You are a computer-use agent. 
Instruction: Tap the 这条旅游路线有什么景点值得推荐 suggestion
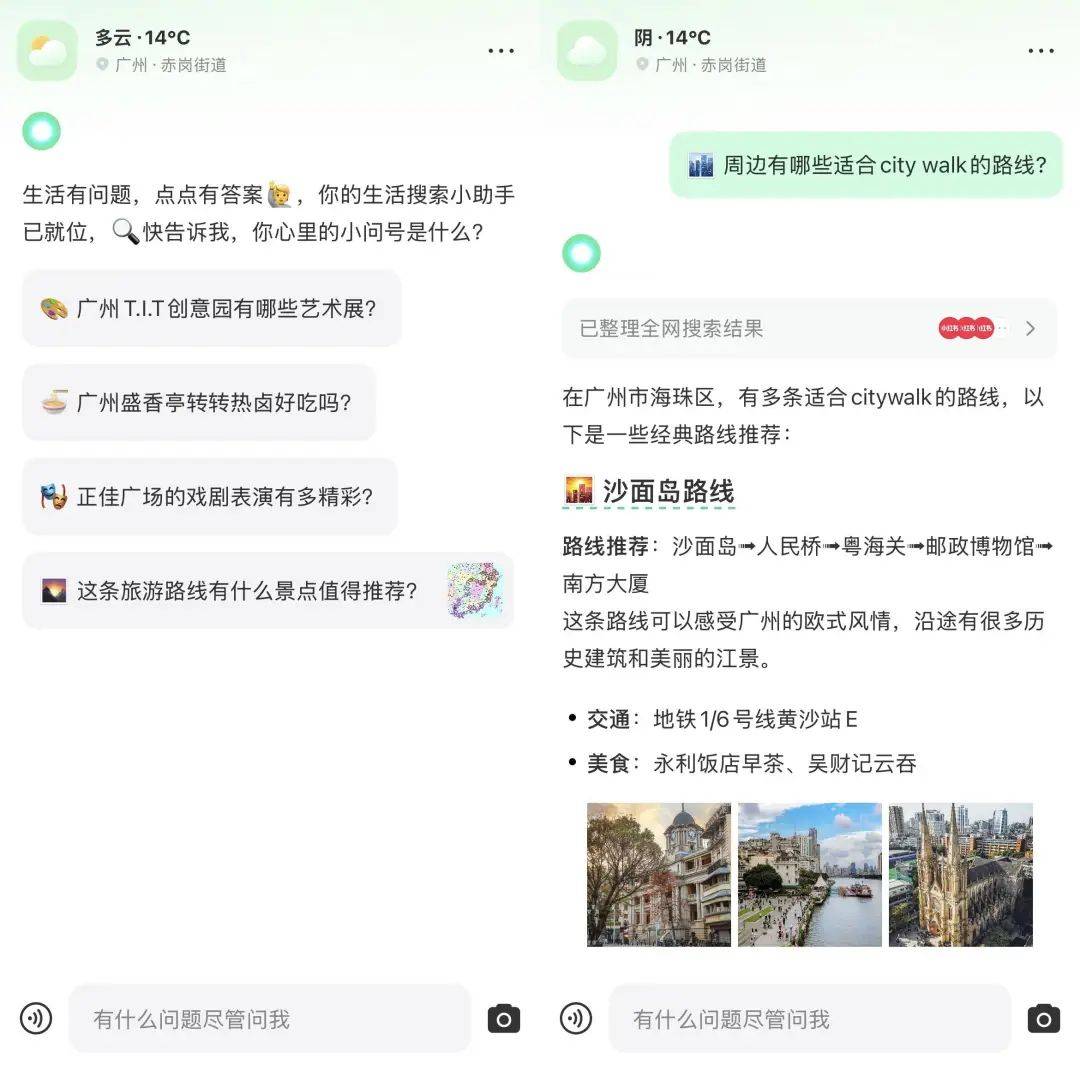pyautogui.click(x=268, y=591)
